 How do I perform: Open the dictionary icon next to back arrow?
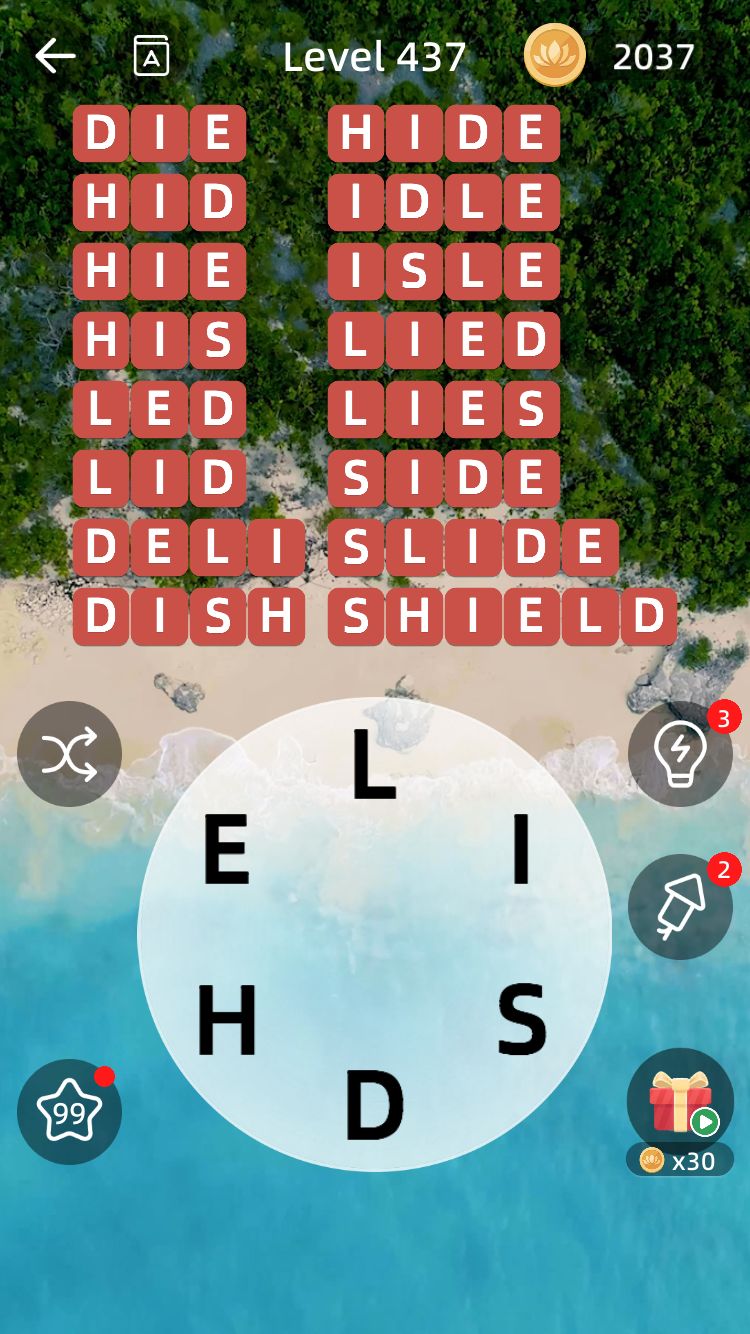[x=151, y=56]
